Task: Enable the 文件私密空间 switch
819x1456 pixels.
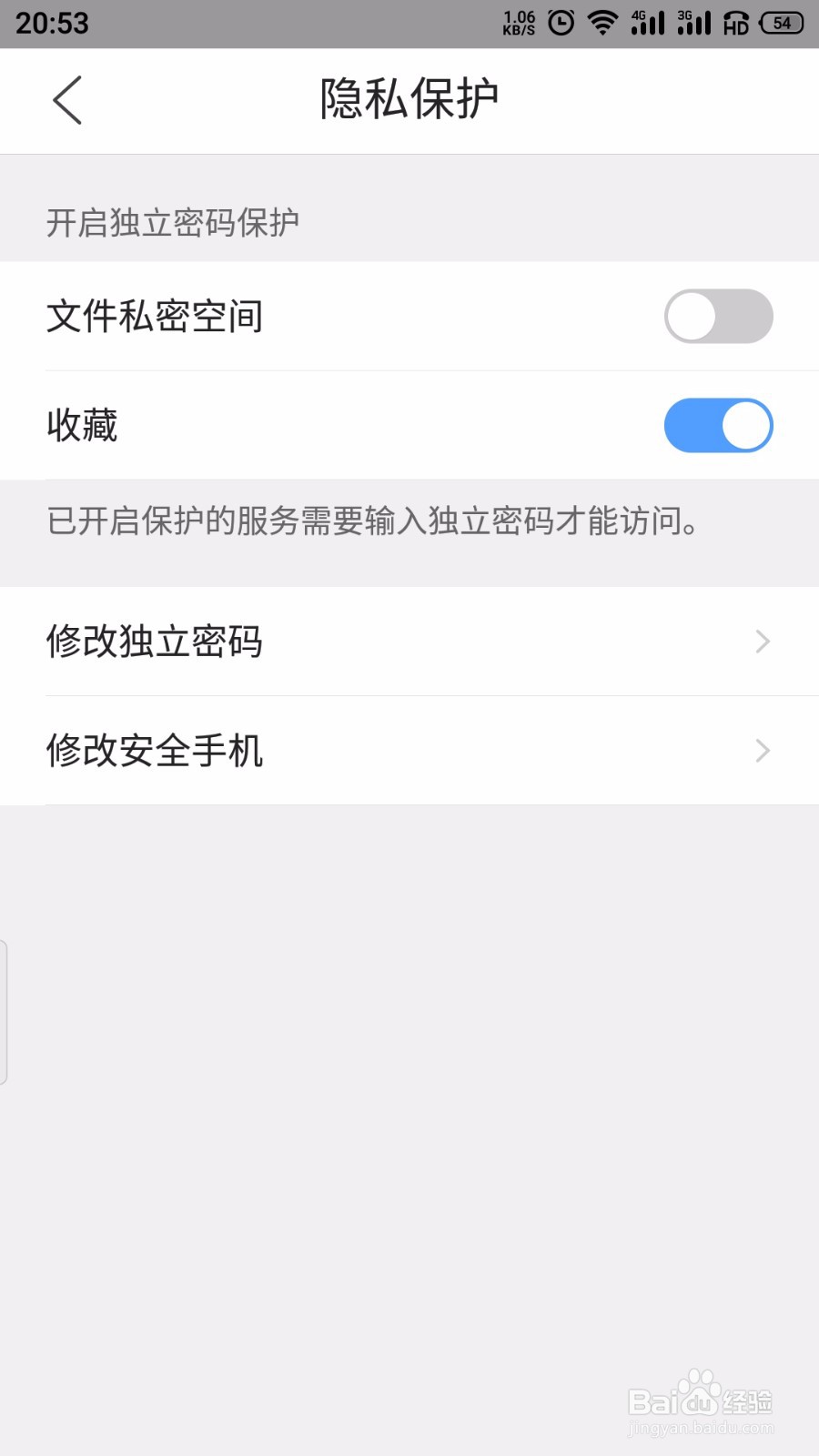Action: pyautogui.click(x=718, y=316)
